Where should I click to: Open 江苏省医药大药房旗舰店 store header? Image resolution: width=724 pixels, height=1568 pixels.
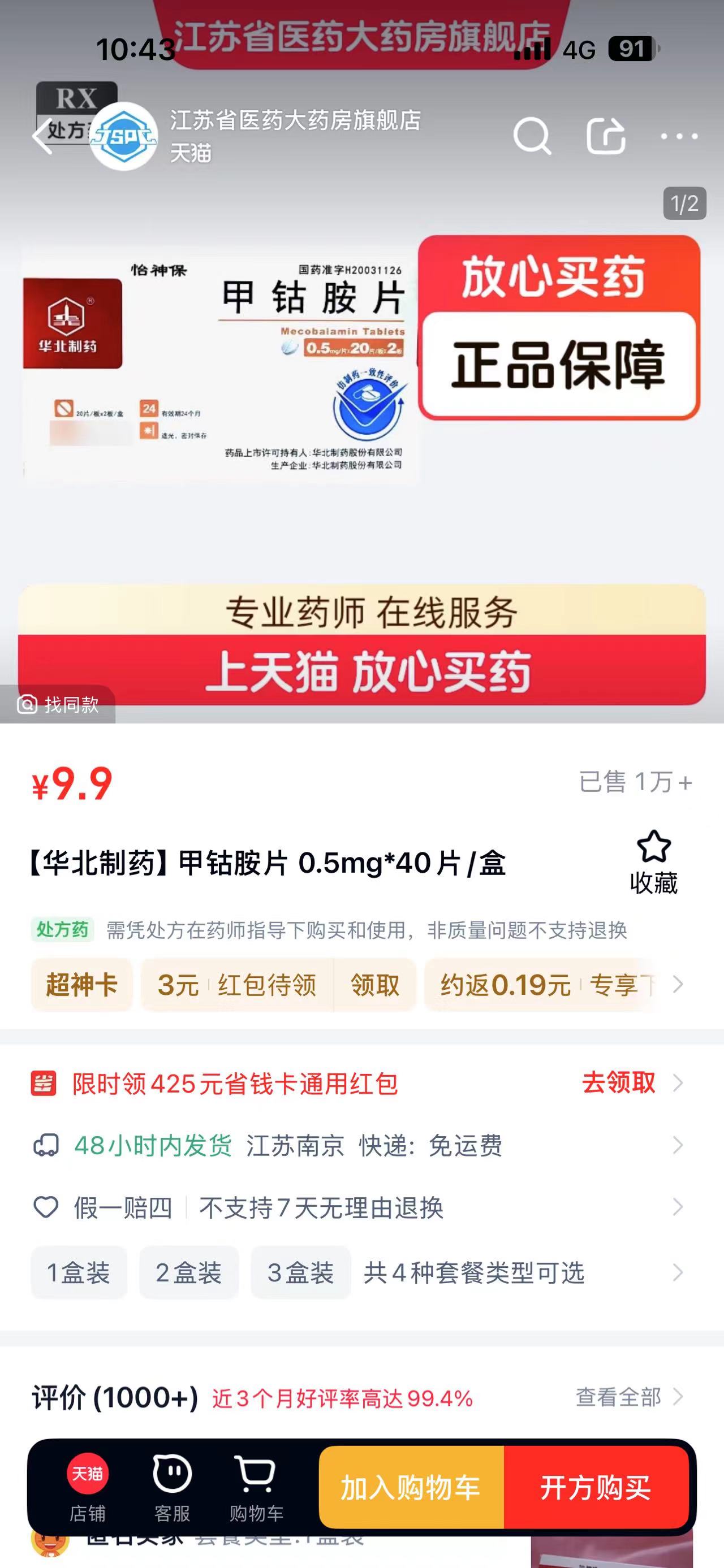coord(295,135)
